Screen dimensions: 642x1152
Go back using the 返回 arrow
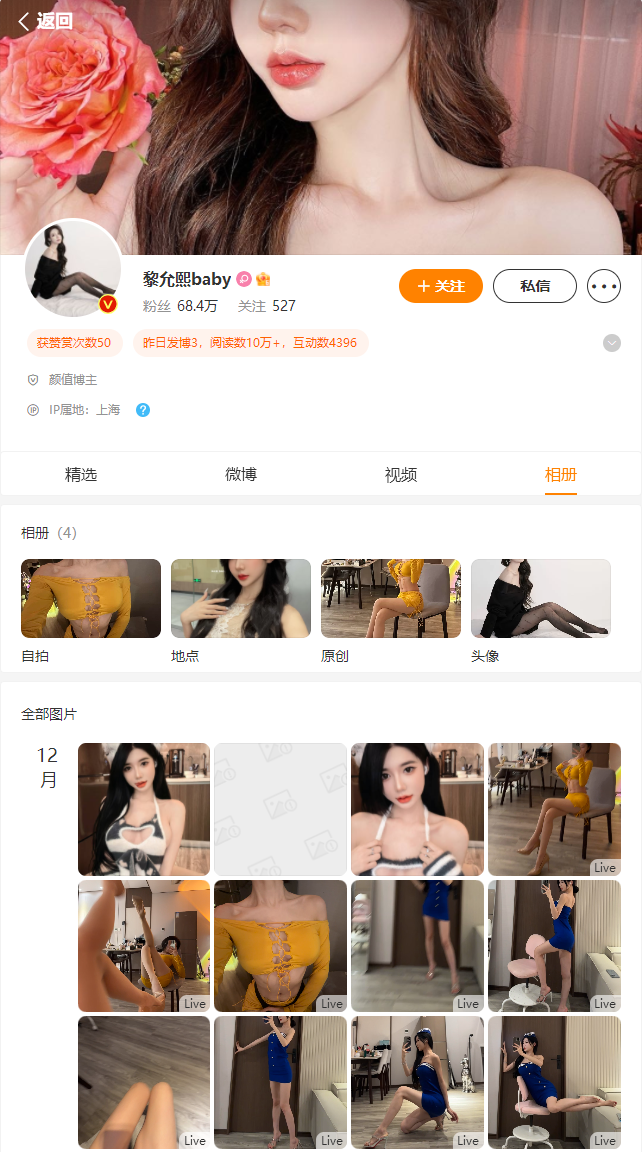(45, 21)
